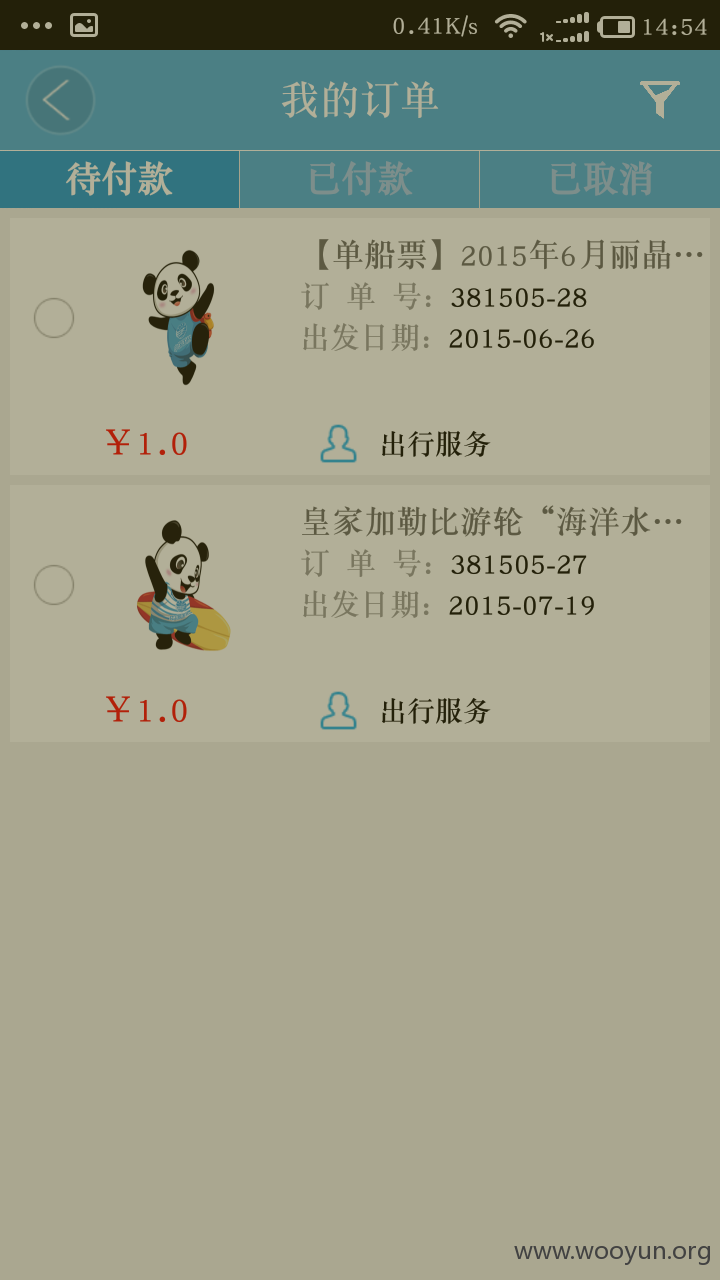Open the order filter funnel icon
Image resolution: width=720 pixels, height=1280 pixels.
coord(659,100)
